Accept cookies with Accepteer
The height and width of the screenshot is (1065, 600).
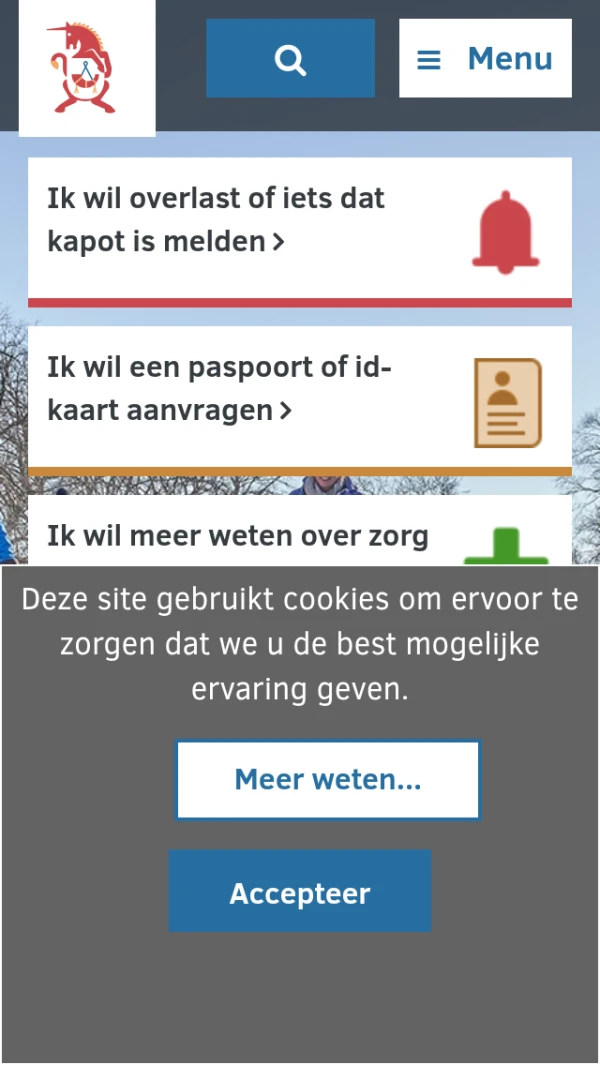point(300,892)
